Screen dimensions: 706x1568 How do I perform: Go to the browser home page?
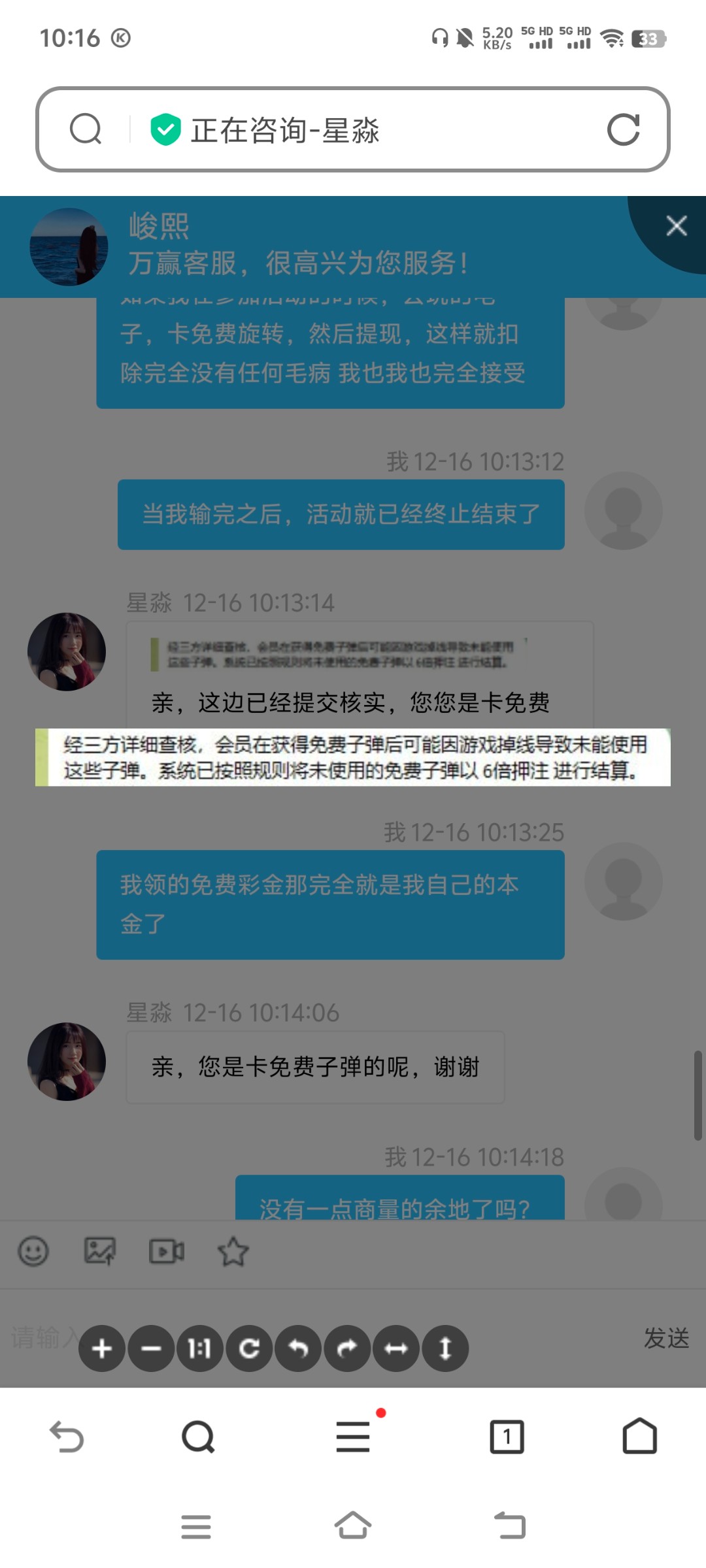coord(640,1436)
